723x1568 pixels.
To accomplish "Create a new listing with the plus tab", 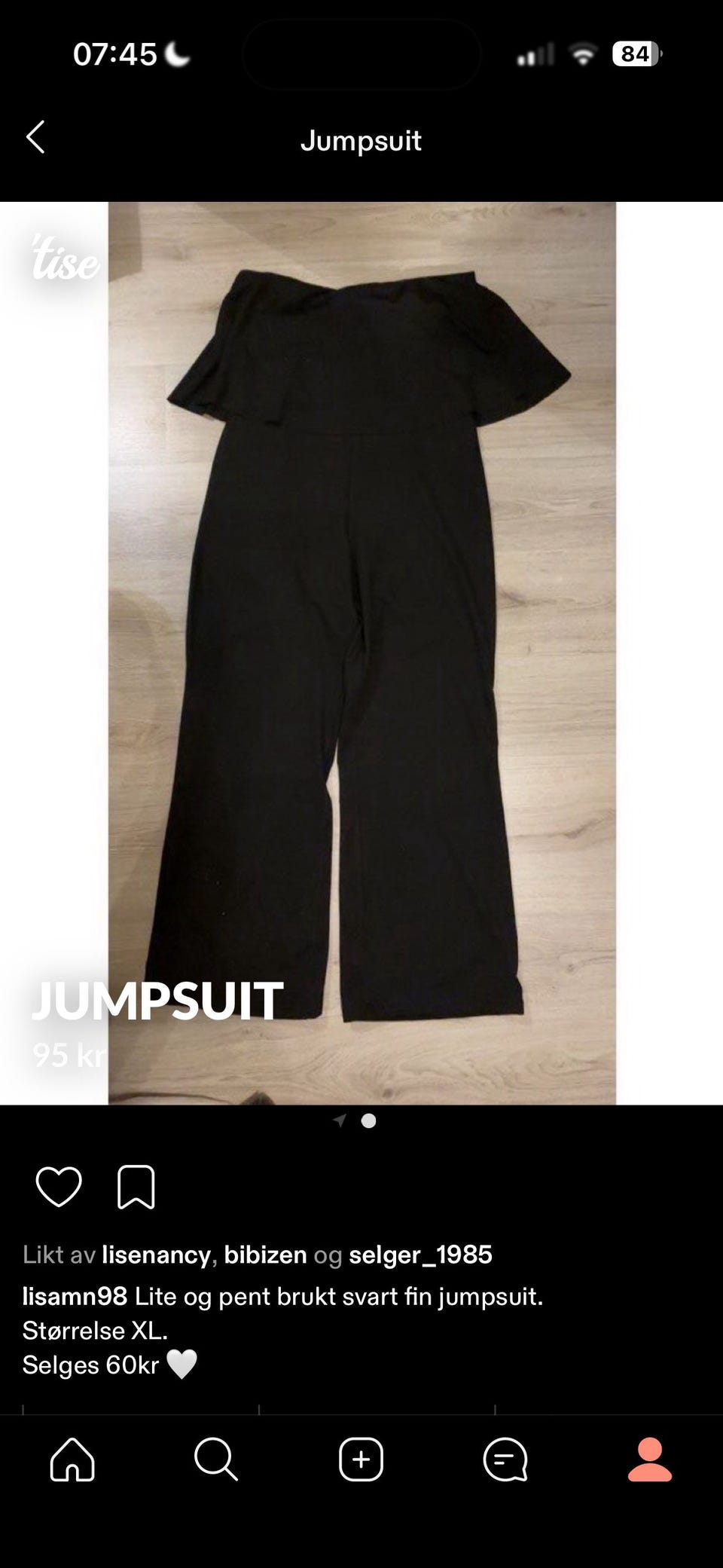I will (361, 1459).
